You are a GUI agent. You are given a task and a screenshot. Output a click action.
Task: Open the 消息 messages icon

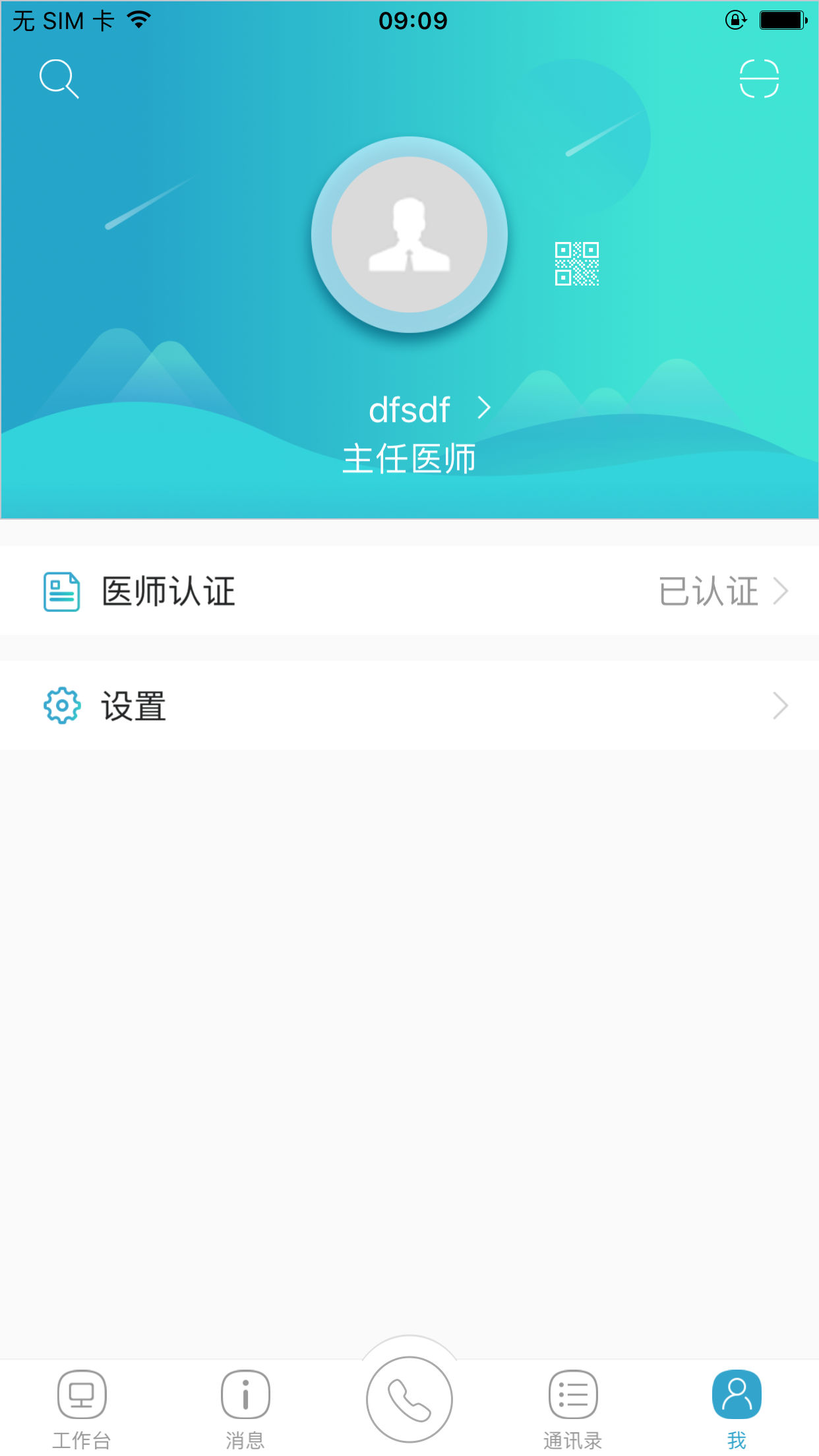(245, 1394)
